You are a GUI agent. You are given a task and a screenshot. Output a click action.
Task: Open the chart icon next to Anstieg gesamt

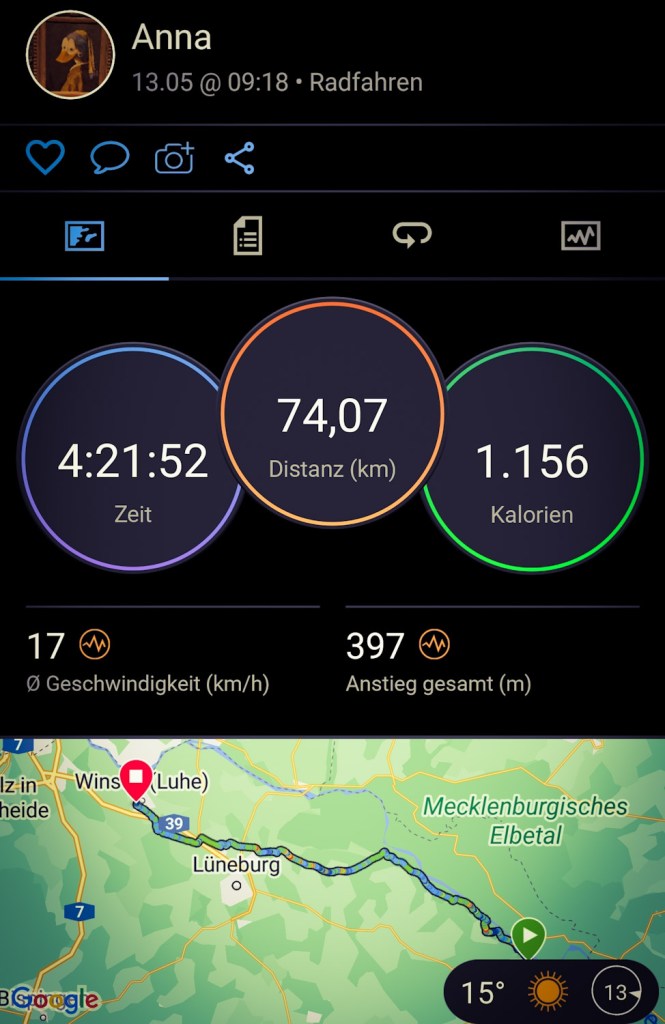[434, 645]
